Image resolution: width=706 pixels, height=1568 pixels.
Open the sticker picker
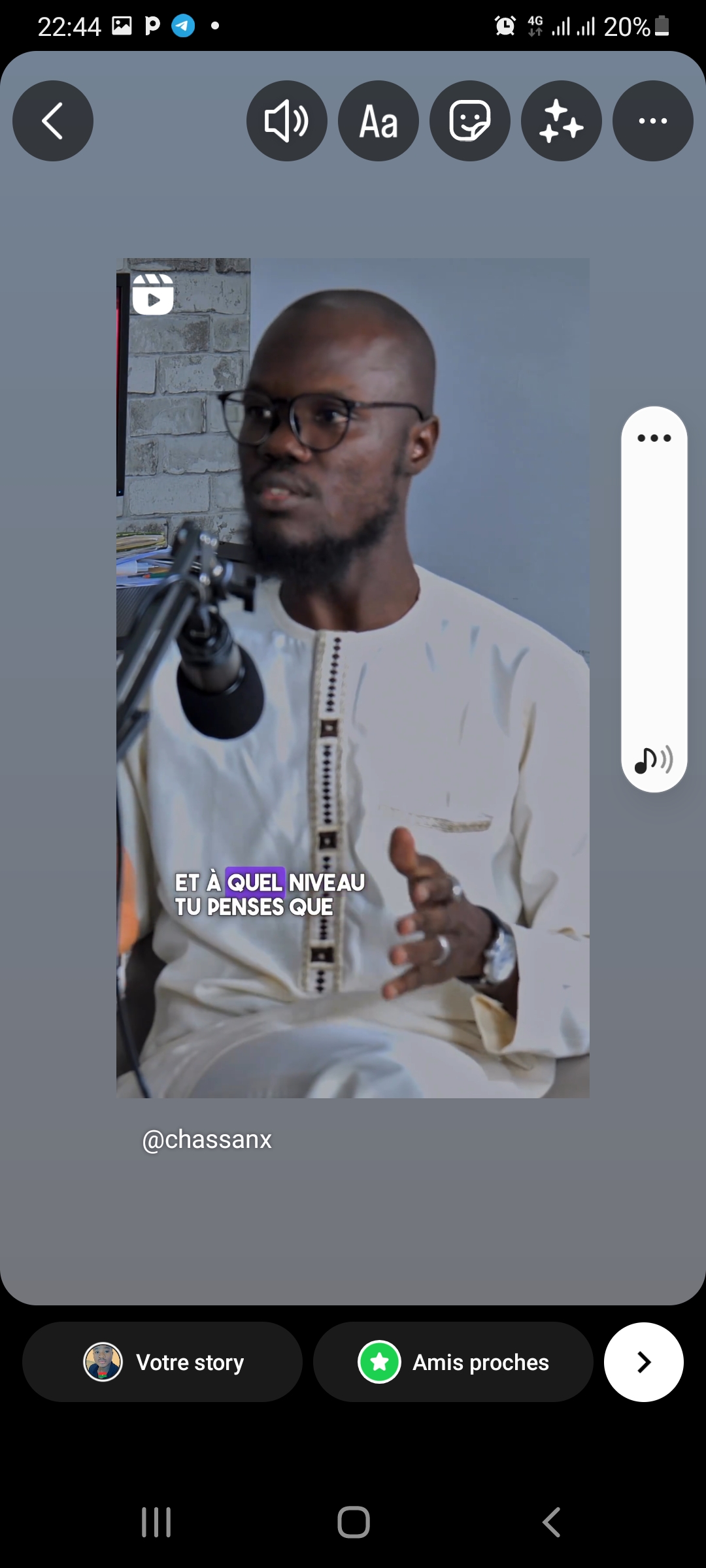click(x=469, y=121)
